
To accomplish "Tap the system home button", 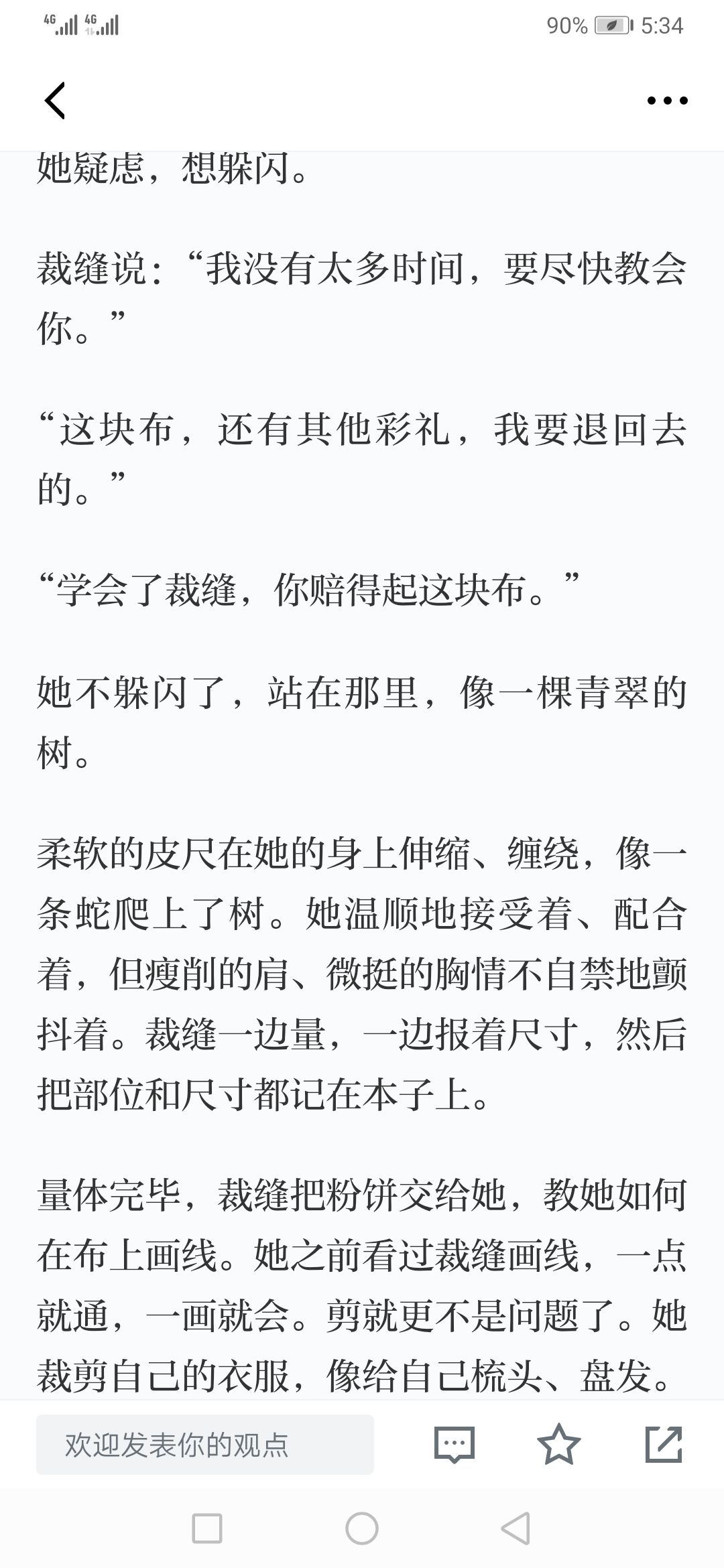I will (362, 1529).
